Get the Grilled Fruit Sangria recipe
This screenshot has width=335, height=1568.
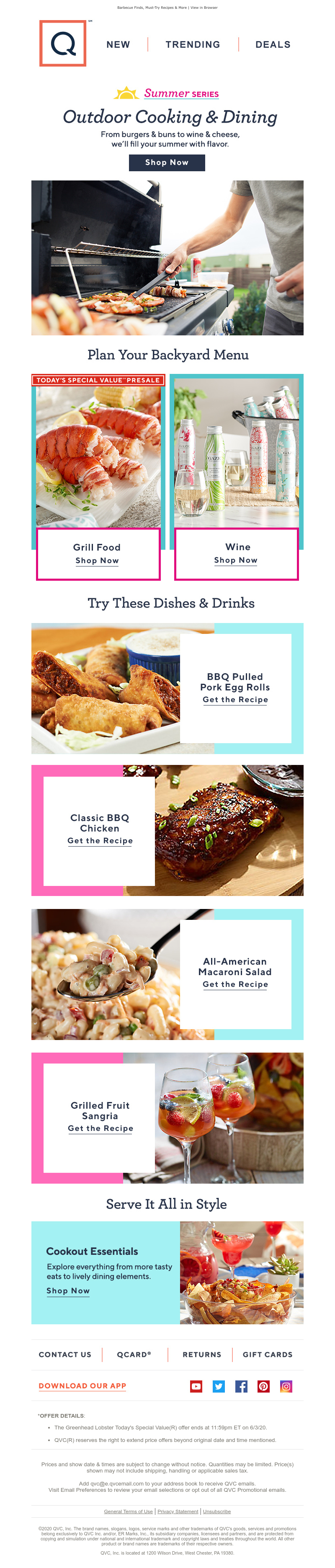pos(100,1128)
